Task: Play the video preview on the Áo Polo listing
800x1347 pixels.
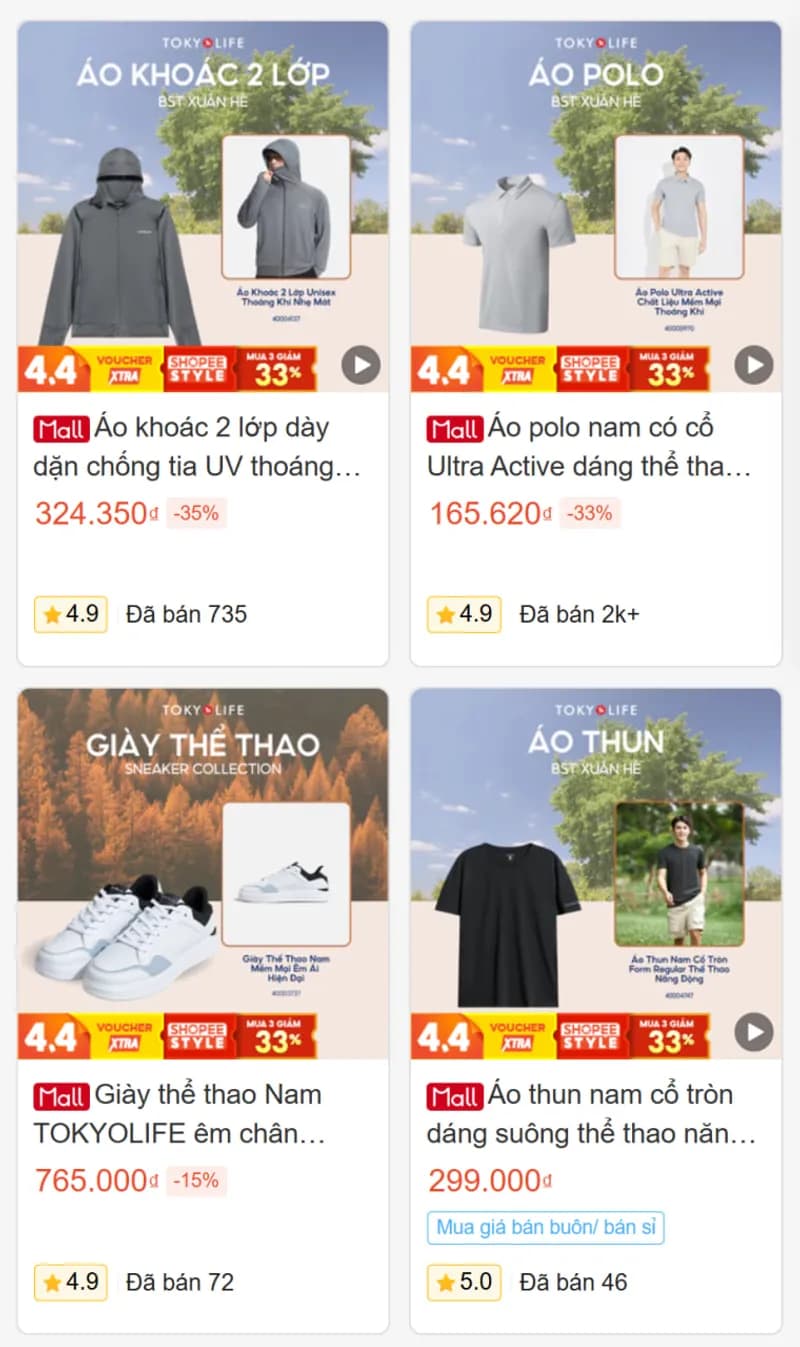Action: tap(751, 364)
